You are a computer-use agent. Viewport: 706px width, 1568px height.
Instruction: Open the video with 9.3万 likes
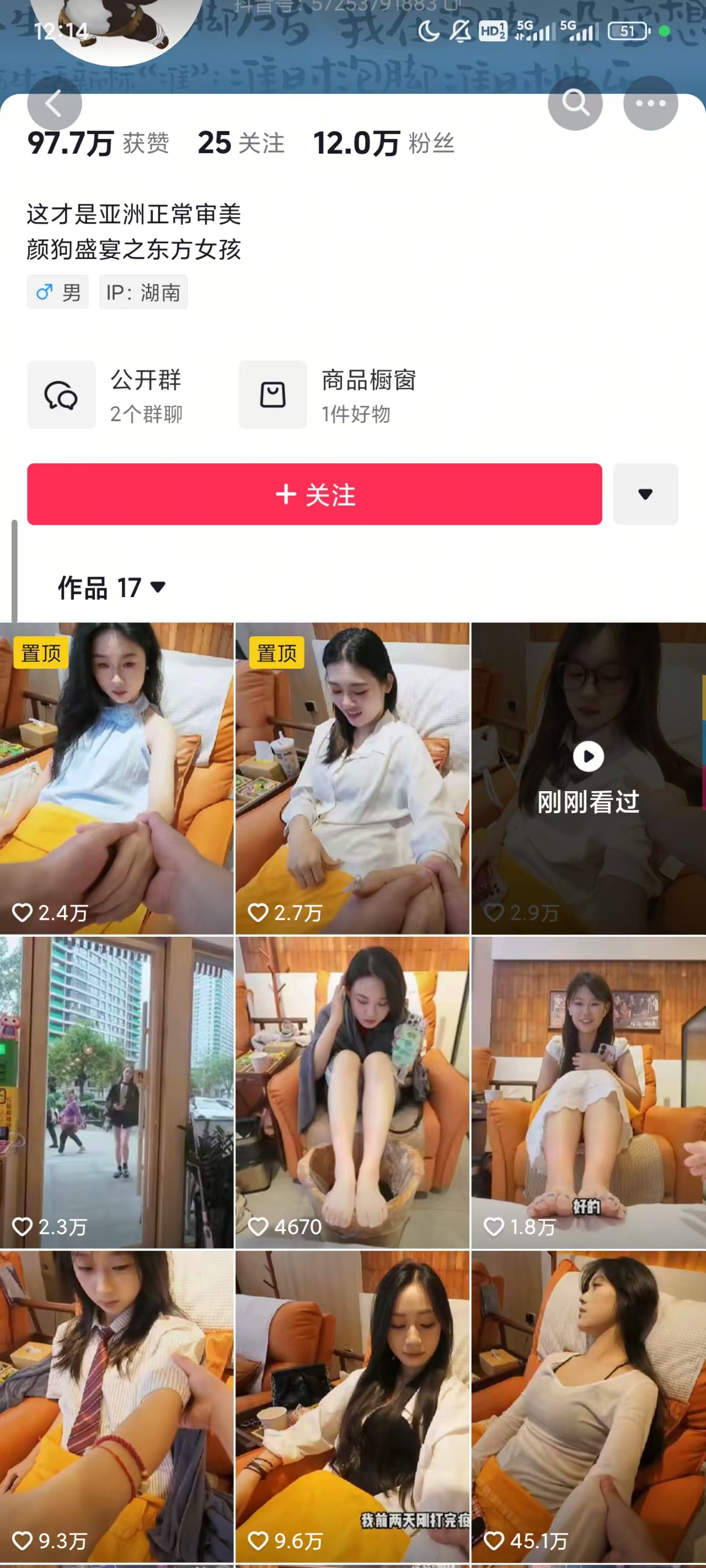(x=116, y=1406)
